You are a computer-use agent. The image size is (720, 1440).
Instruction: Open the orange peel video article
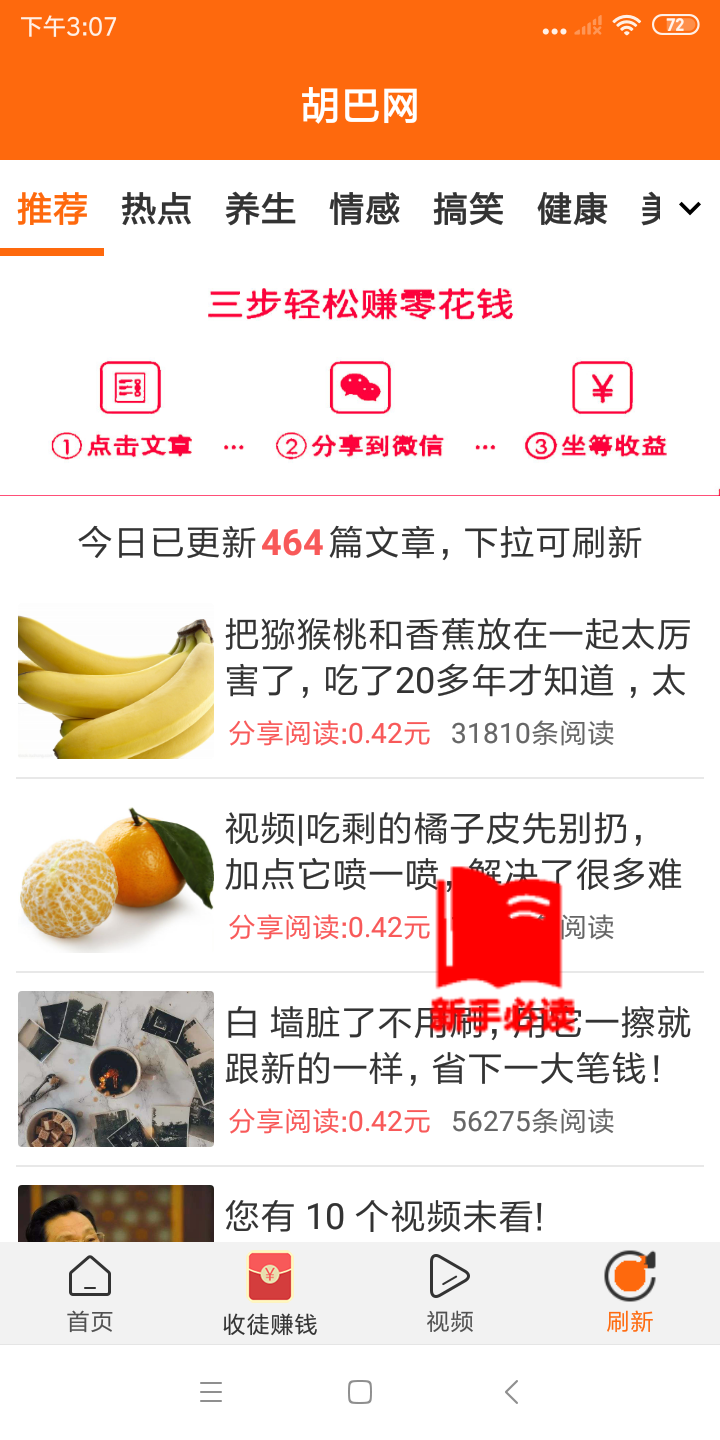pos(360,876)
